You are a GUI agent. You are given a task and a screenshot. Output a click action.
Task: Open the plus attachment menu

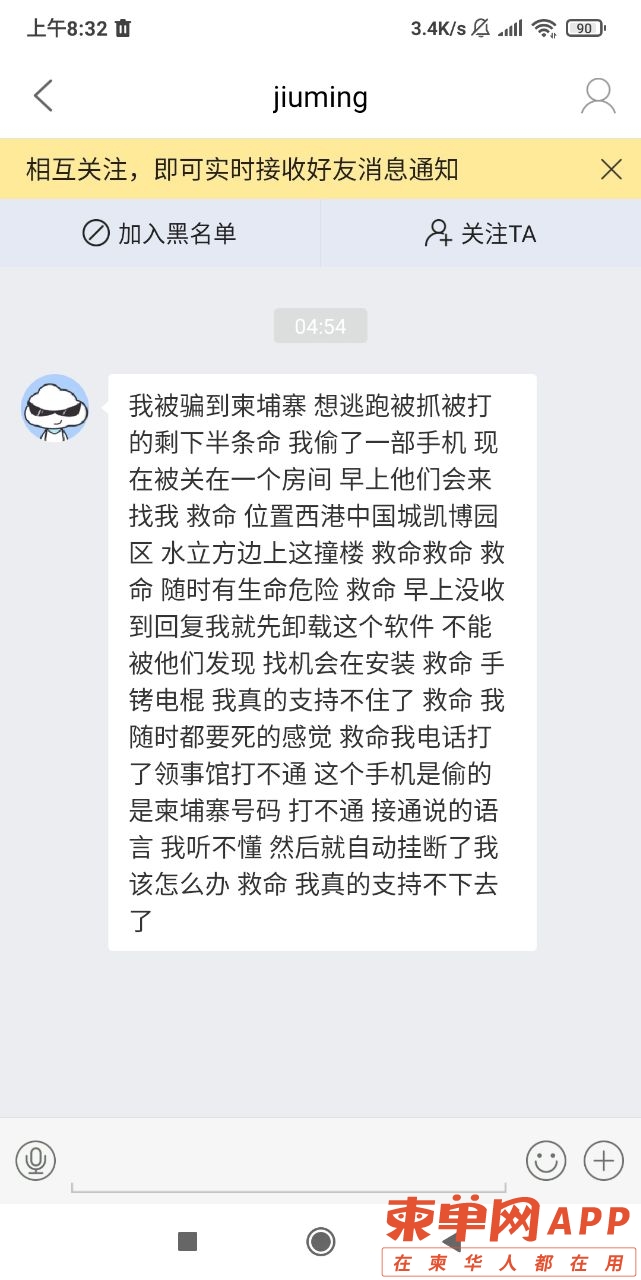pos(603,1160)
